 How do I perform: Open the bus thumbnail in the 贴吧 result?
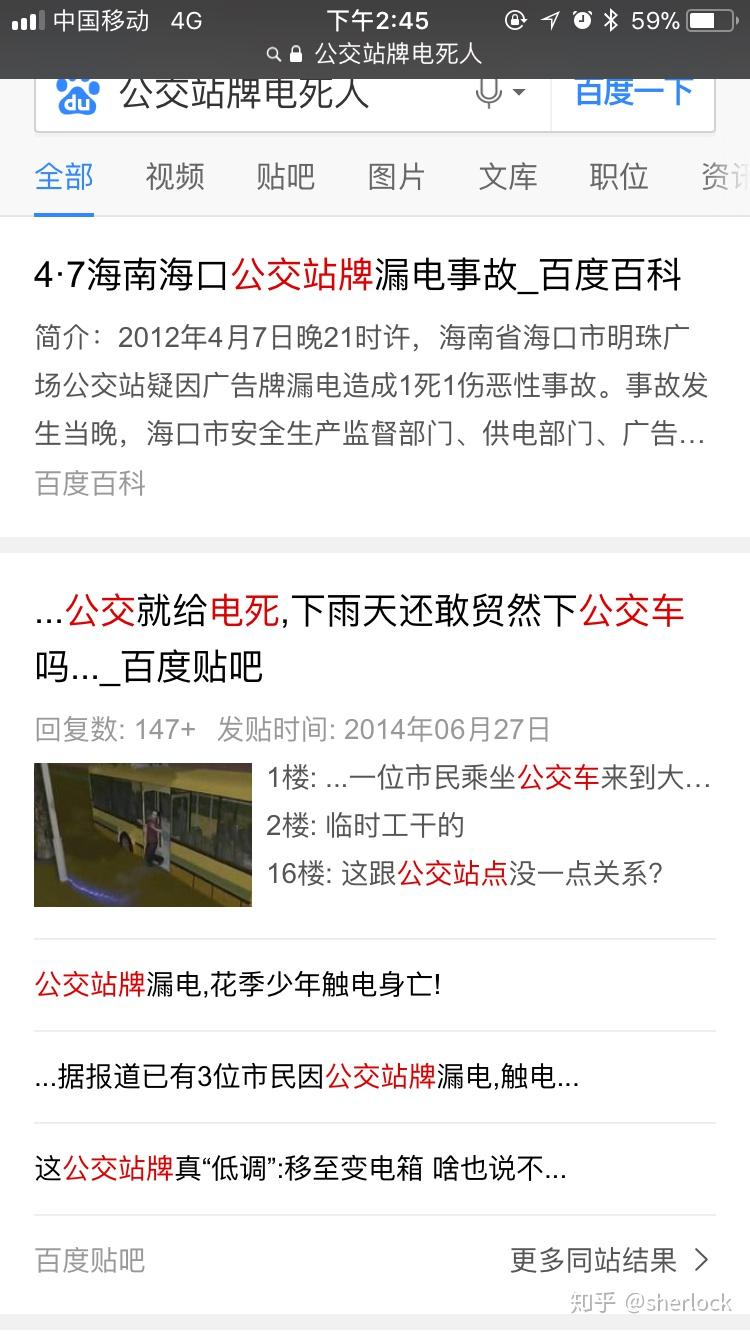click(x=143, y=835)
